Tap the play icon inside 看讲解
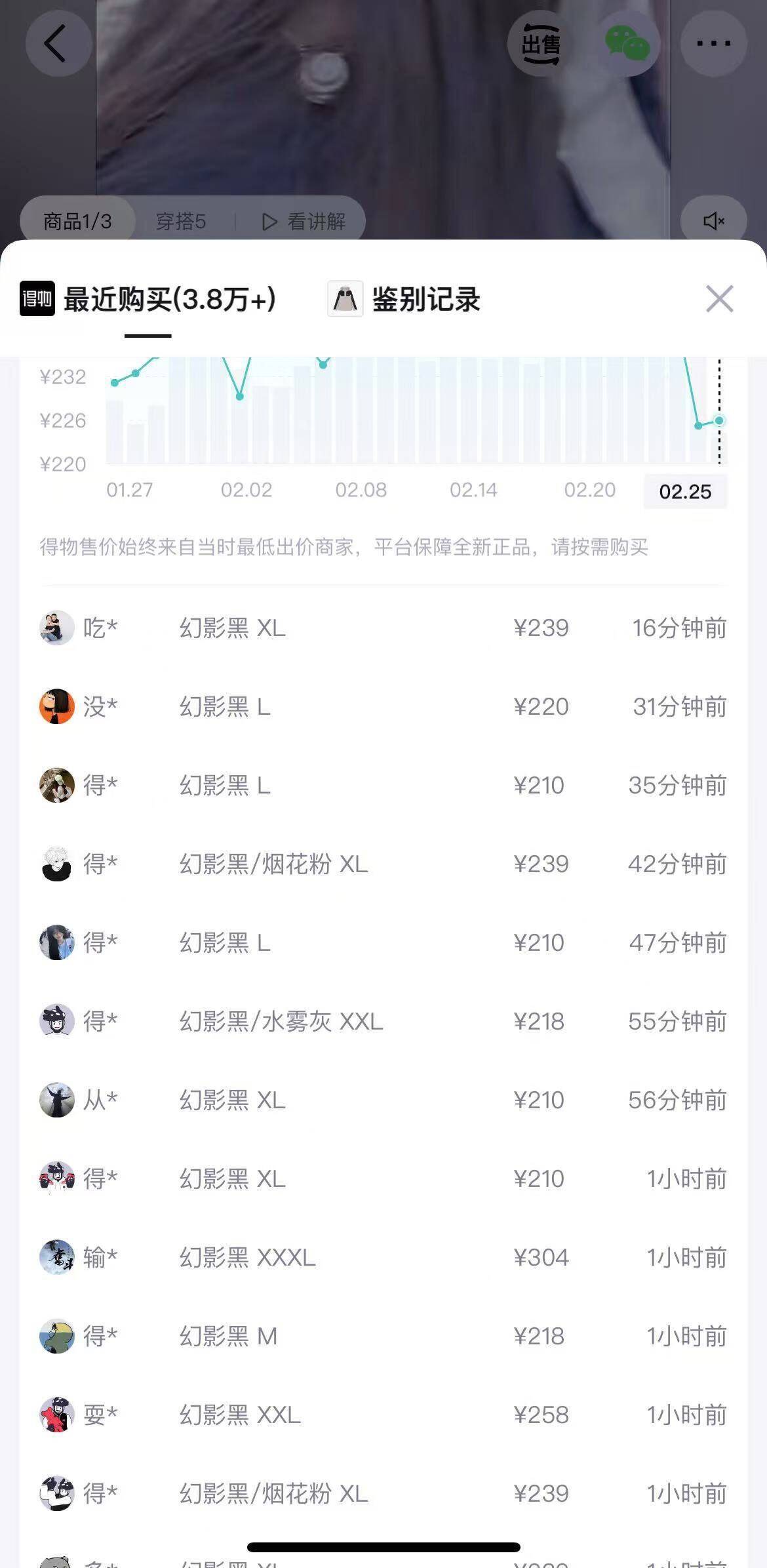The image size is (767, 1568). pyautogui.click(x=269, y=221)
